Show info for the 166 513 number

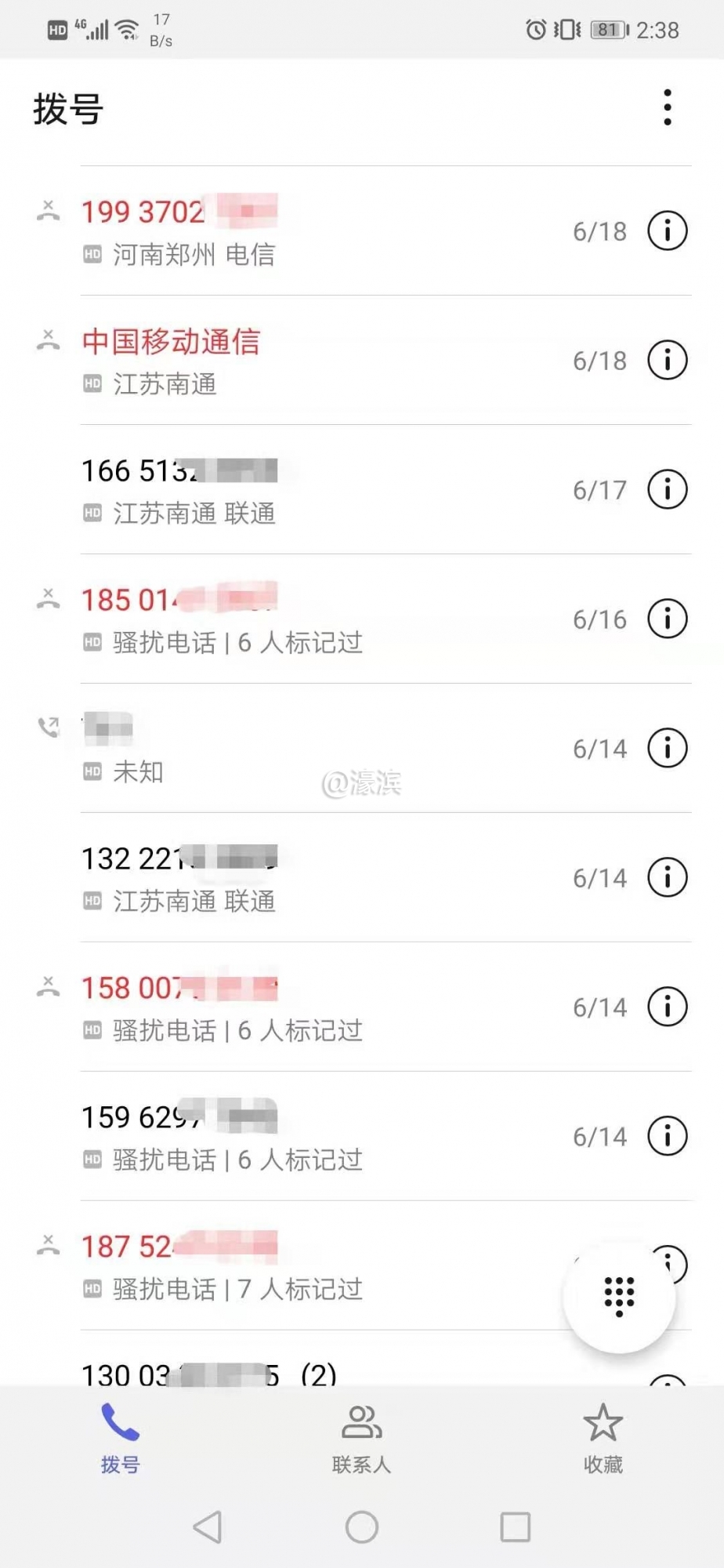pos(667,490)
